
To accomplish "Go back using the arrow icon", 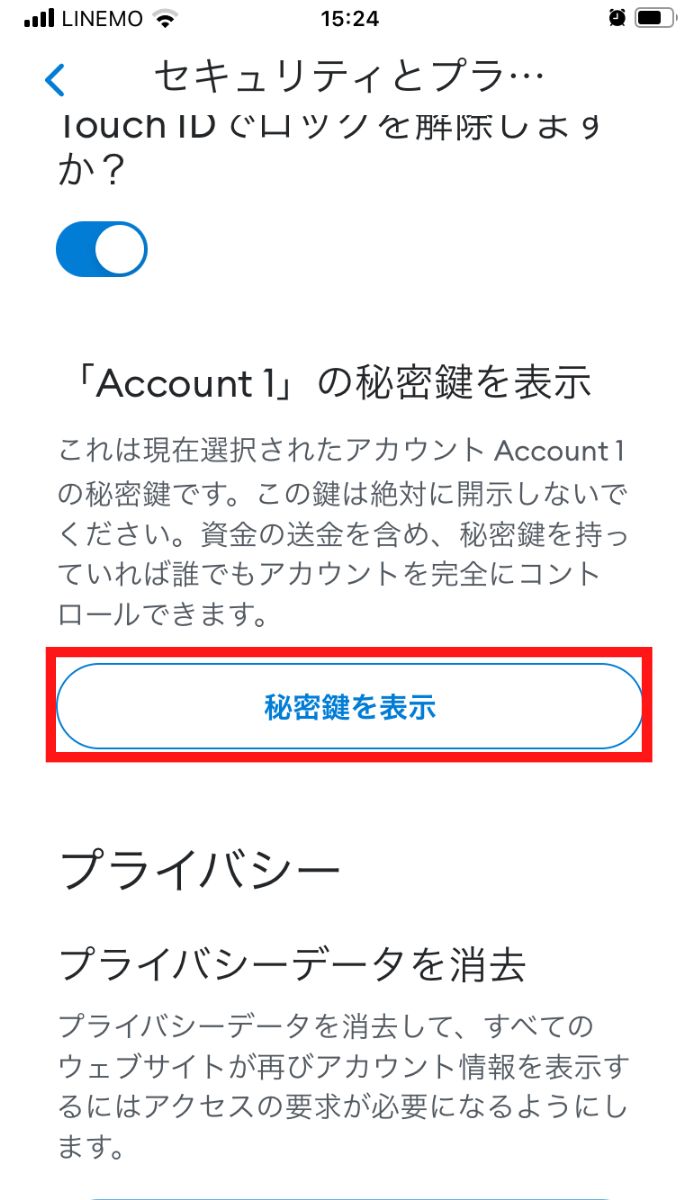I will [56, 79].
